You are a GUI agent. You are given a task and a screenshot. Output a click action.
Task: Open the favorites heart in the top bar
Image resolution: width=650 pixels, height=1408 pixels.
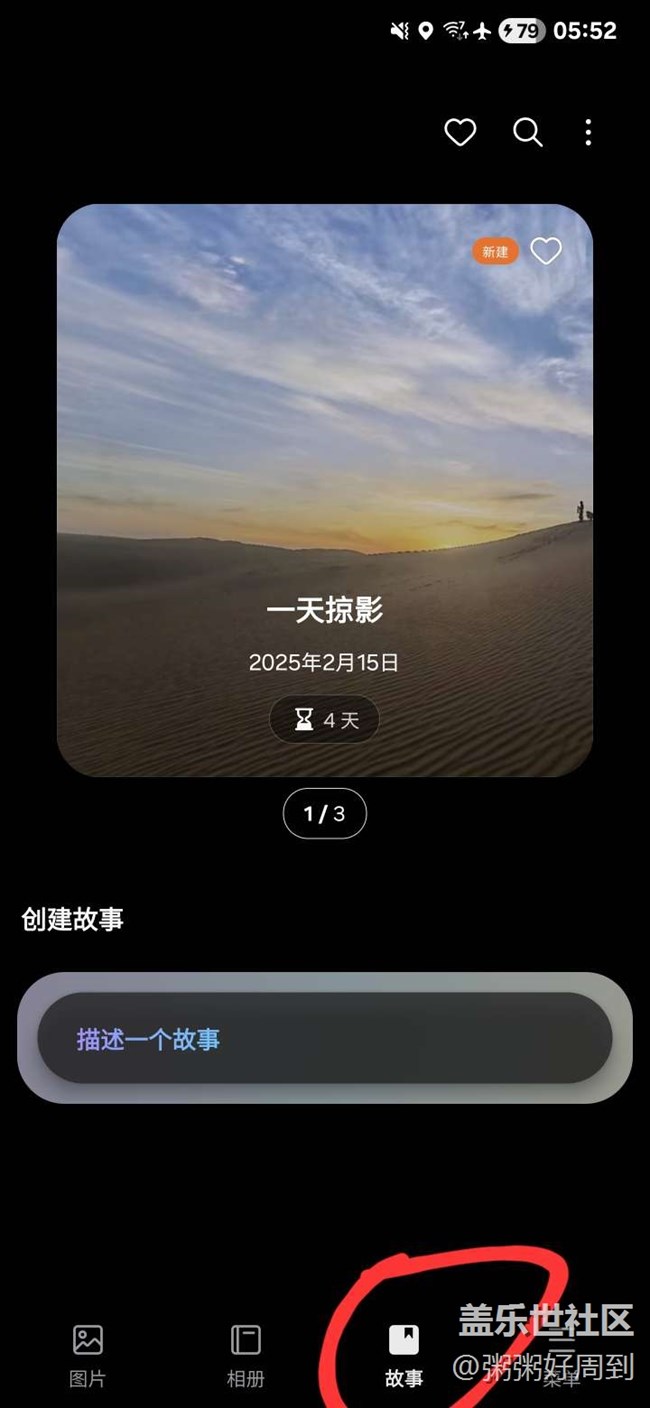(460, 132)
